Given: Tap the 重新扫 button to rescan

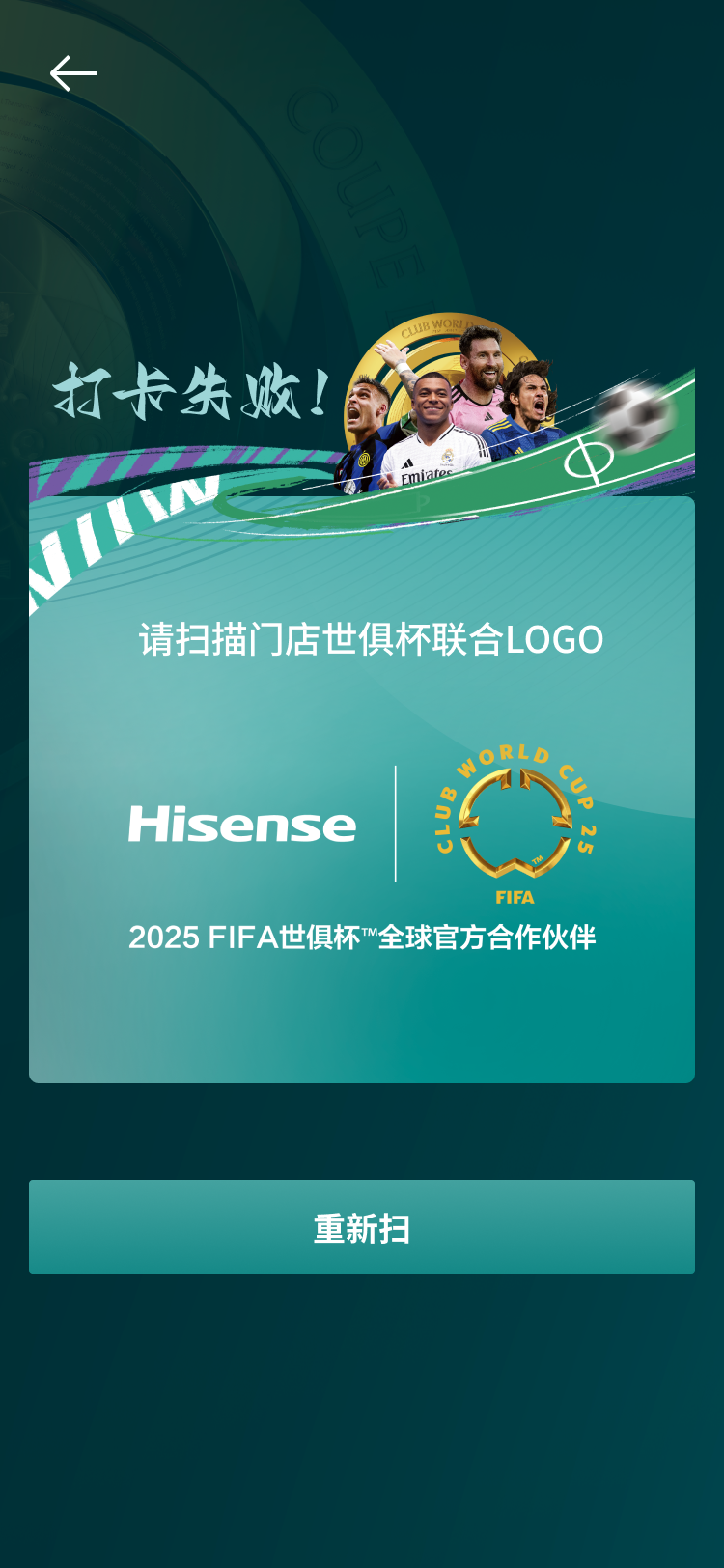Looking at the screenshot, I should click(362, 1226).
